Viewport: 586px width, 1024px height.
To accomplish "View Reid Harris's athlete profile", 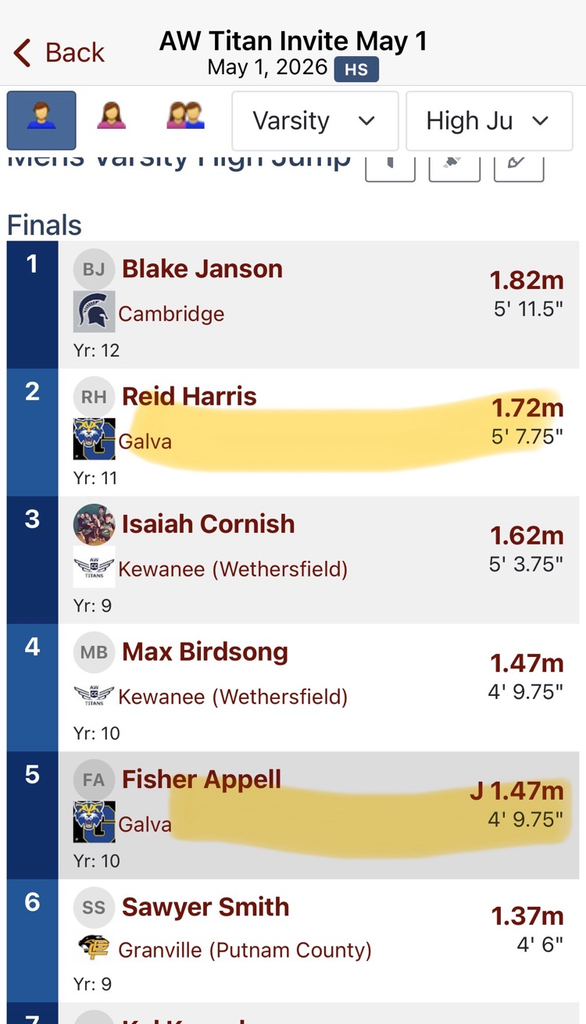I will pos(189,396).
